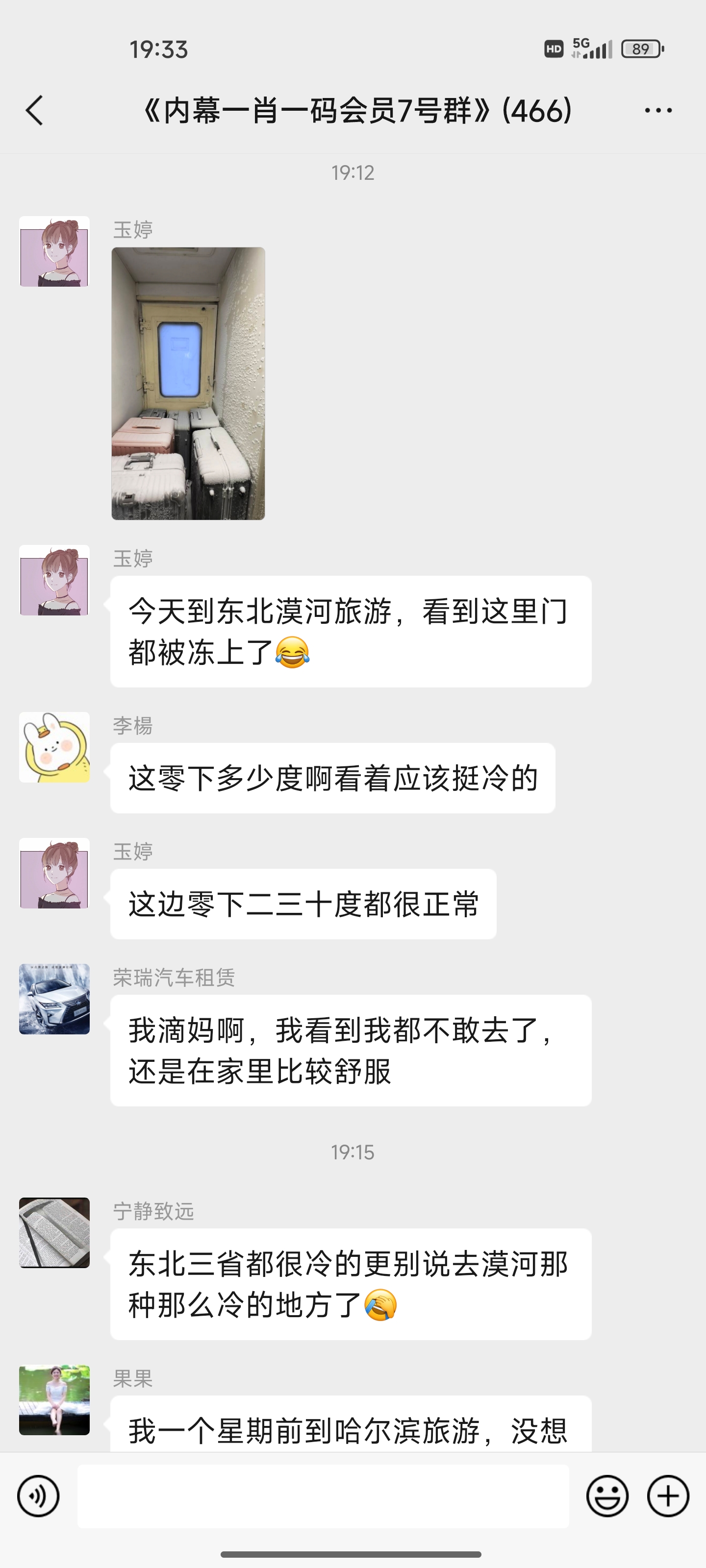
Task: Open 果果's profile avatar
Action: point(54,1400)
